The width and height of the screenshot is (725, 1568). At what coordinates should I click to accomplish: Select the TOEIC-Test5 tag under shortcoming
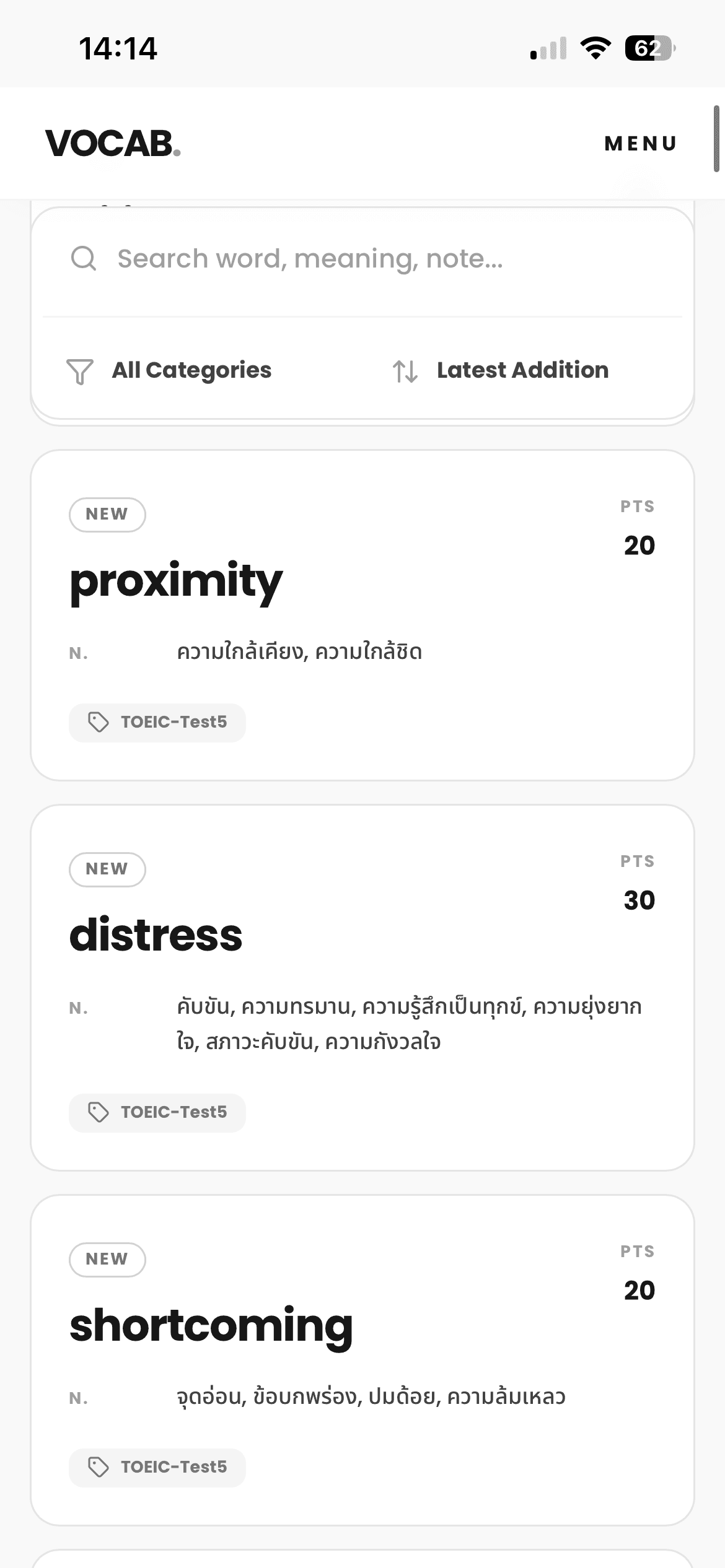157,1467
